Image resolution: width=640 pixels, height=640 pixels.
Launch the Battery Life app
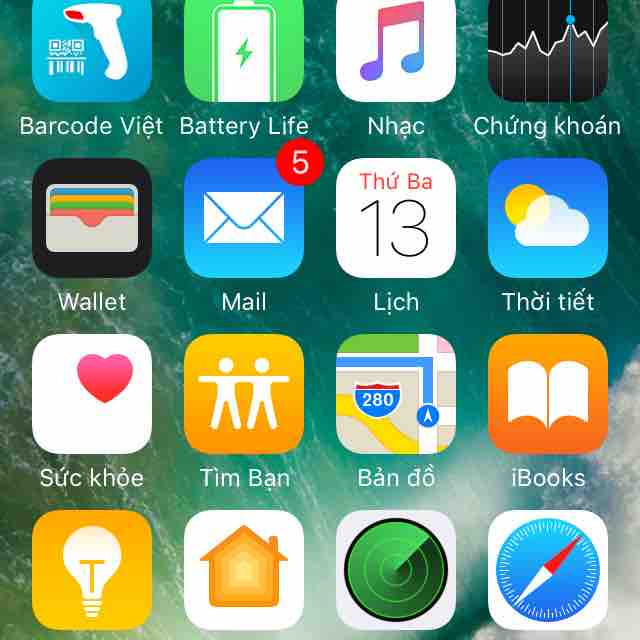[x=244, y=50]
